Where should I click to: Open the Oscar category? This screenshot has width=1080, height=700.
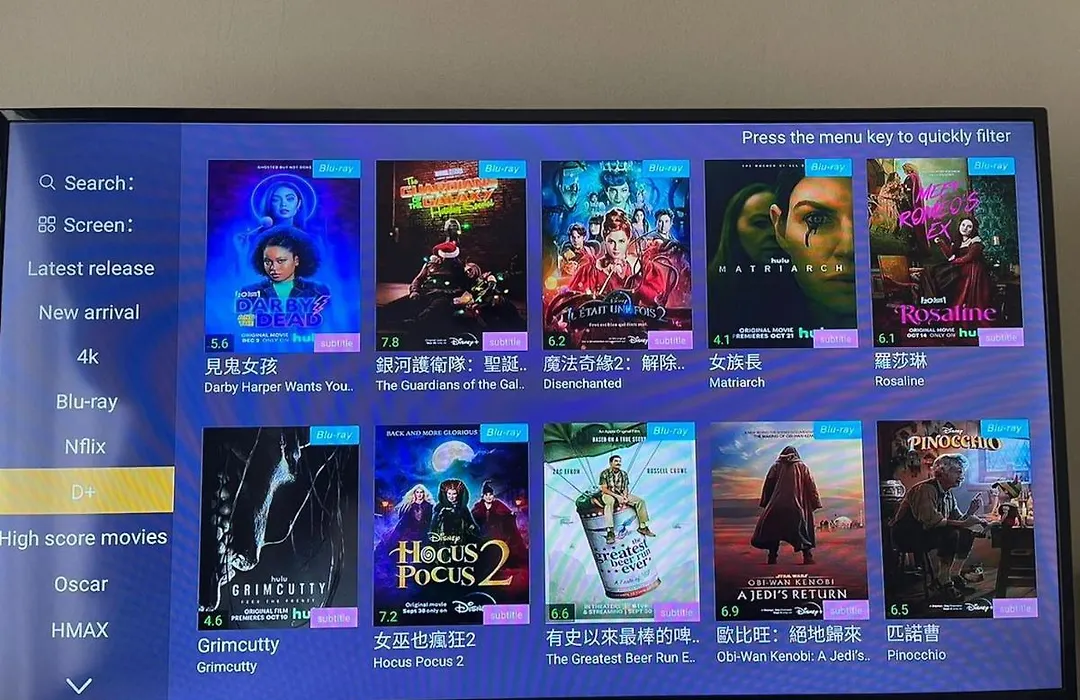pyautogui.click(x=81, y=584)
